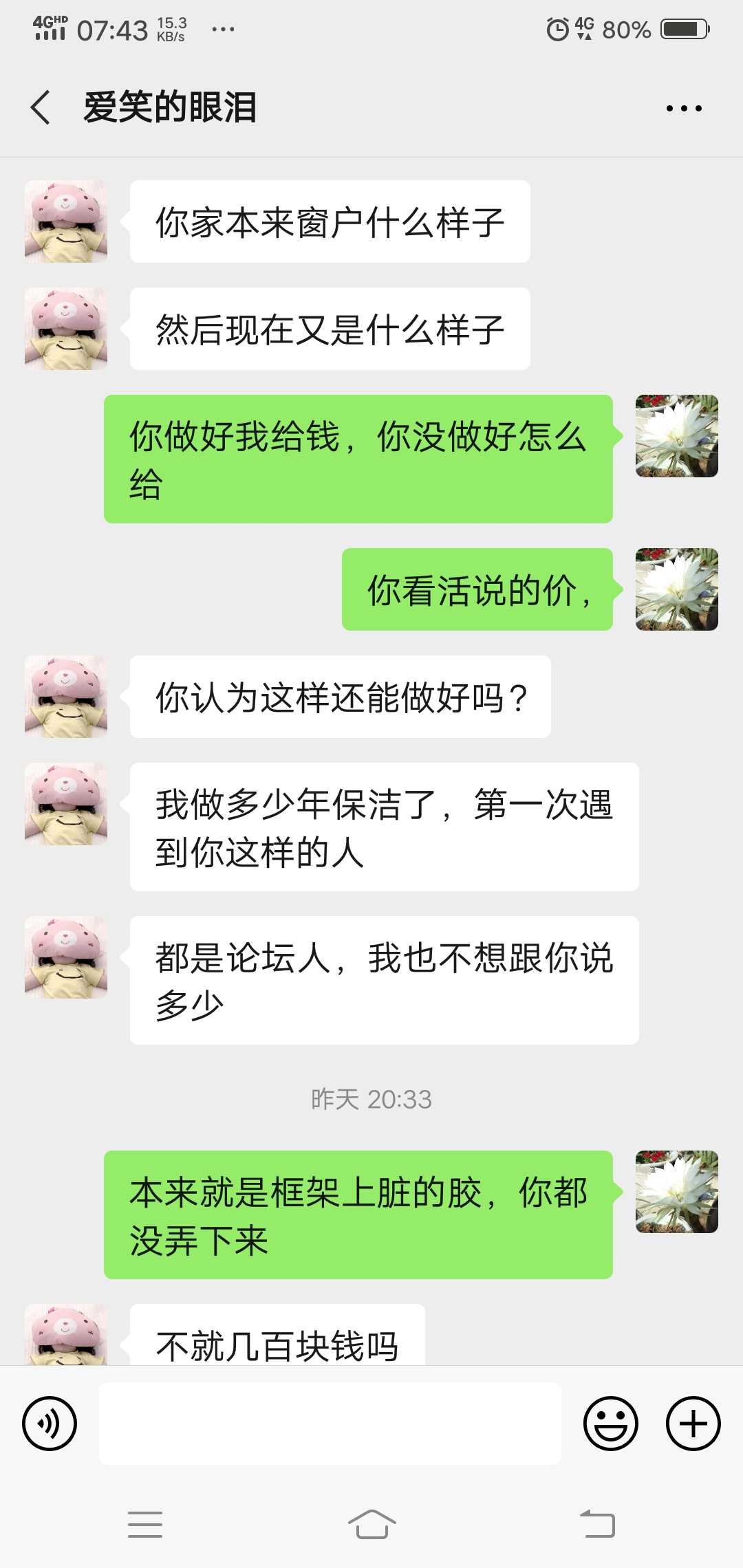Tap the contact avatar beside 你家本来窗户什么样子
743x1568 pixels.
click(x=66, y=221)
